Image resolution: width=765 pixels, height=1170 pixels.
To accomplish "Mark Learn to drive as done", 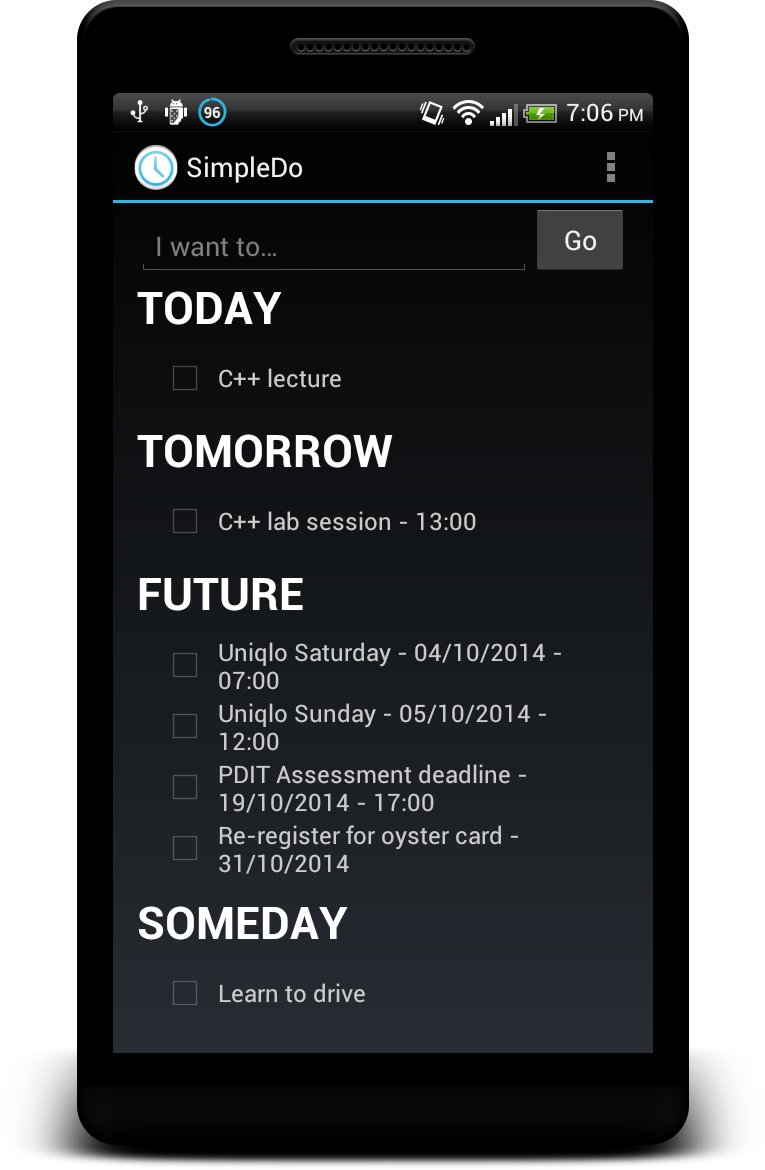I will [185, 993].
